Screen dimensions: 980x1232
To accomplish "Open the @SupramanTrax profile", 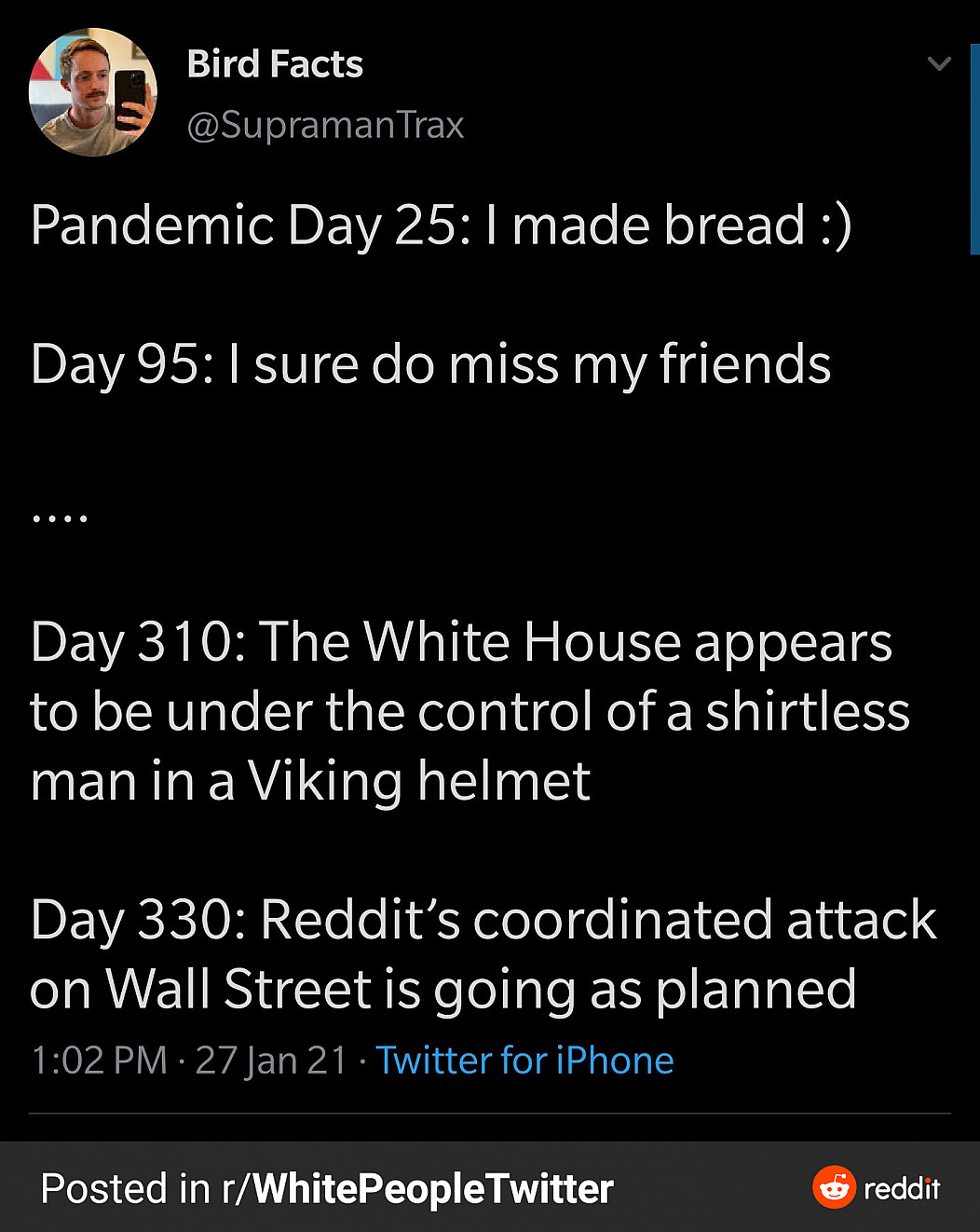I will pos(325,125).
